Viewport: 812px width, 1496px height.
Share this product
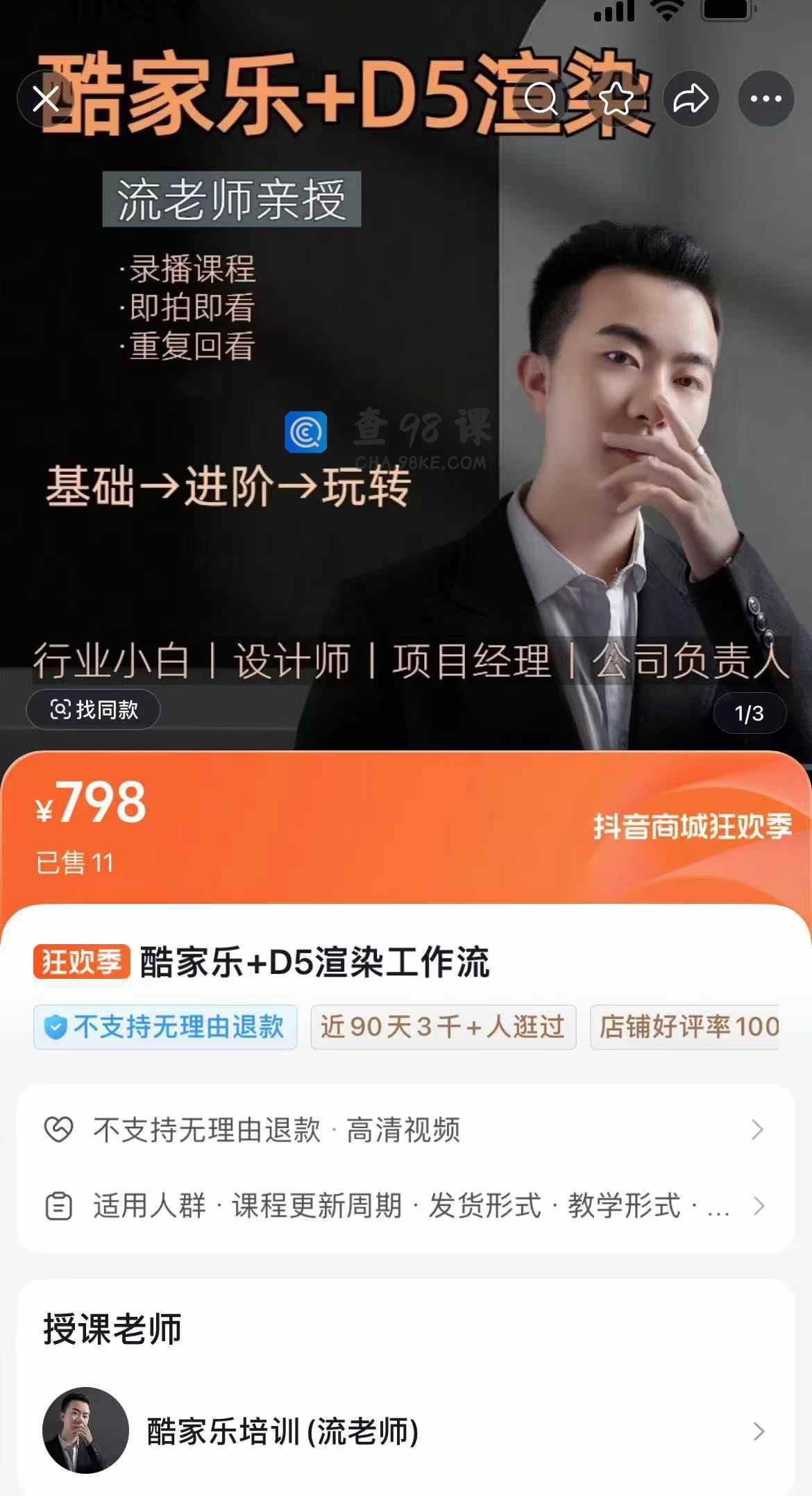[x=691, y=99]
